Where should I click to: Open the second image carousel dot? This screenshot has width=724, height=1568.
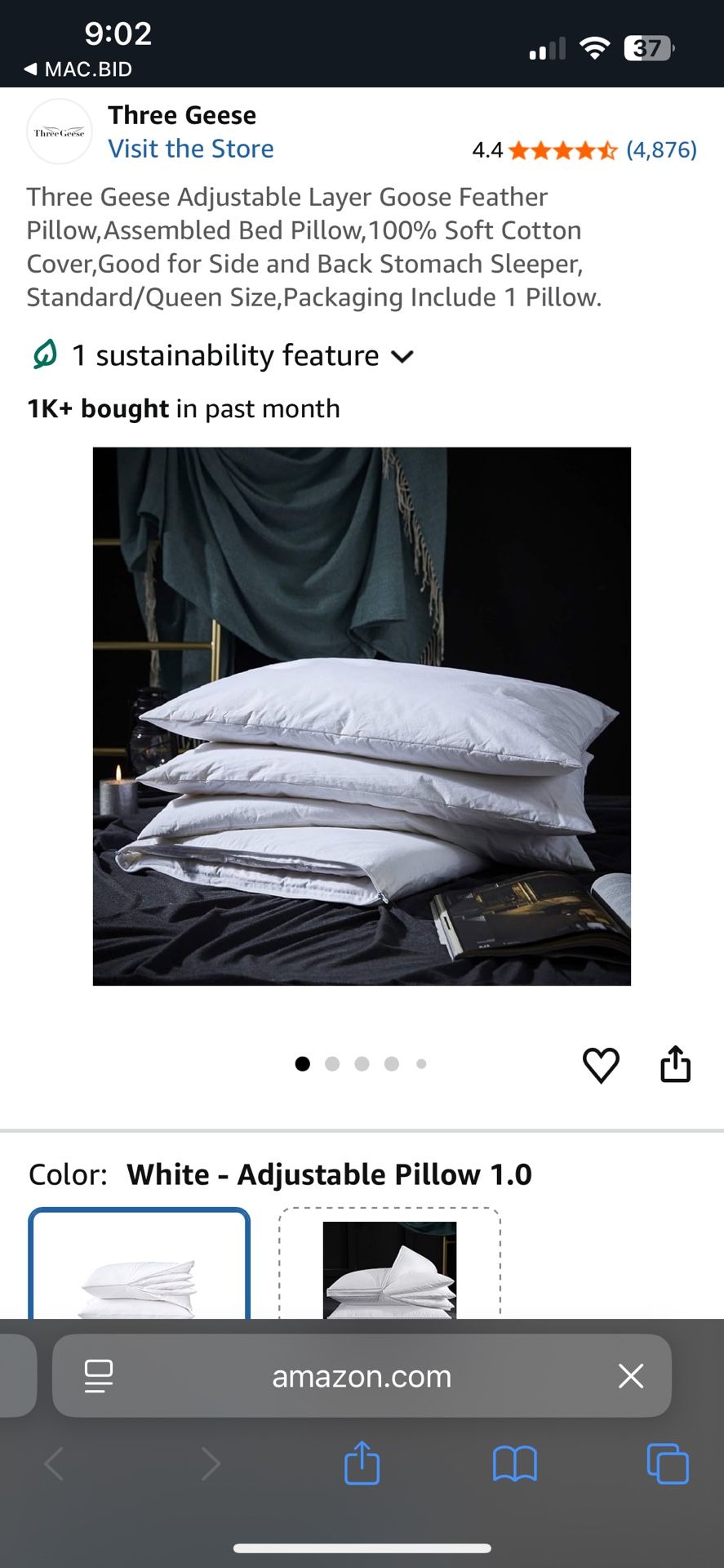tap(332, 1063)
